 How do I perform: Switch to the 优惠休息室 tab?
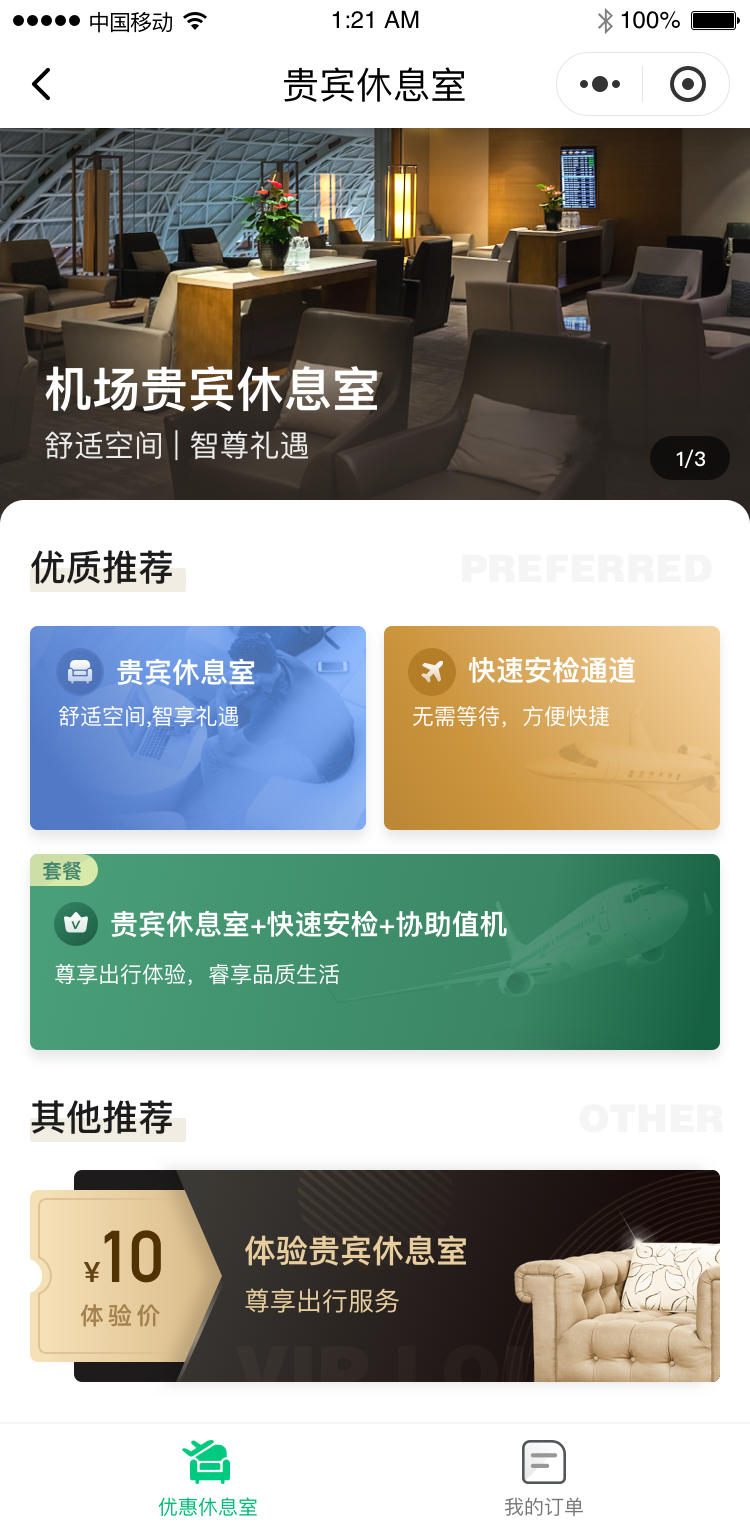(x=208, y=1478)
